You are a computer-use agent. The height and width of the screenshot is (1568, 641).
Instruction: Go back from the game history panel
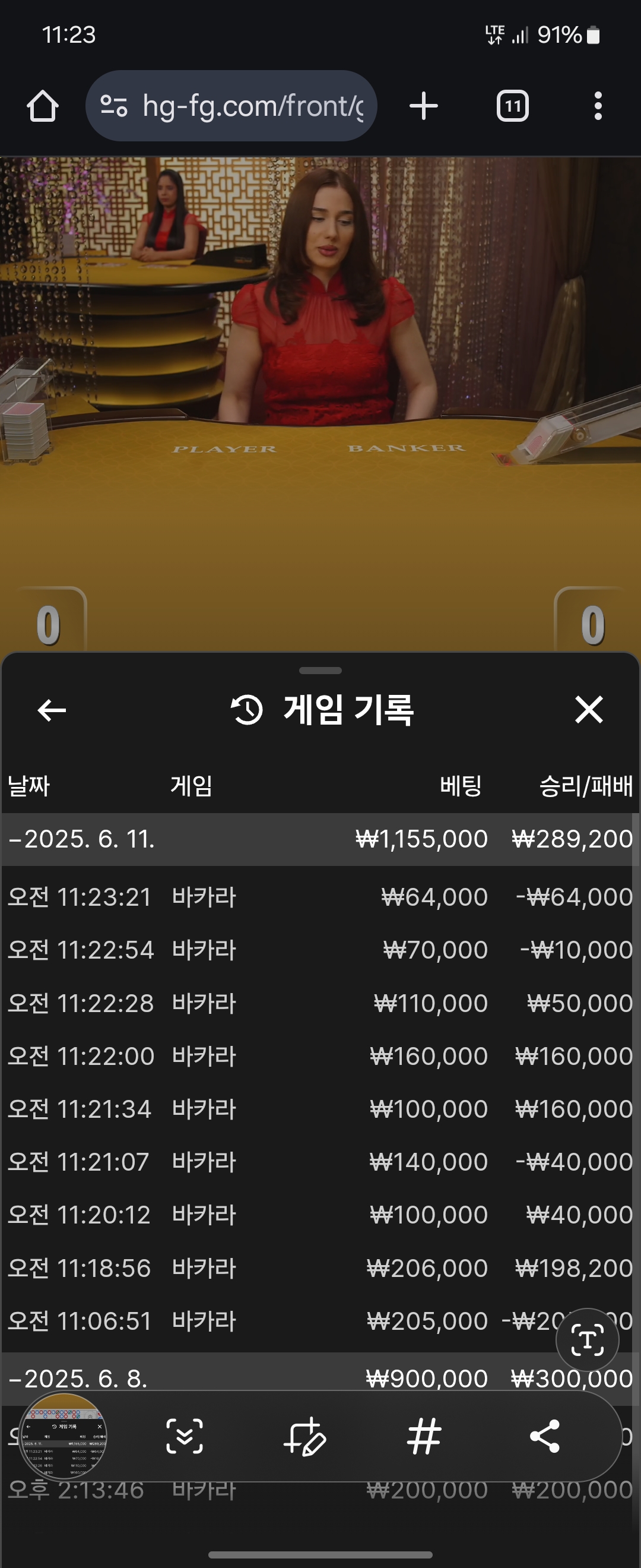point(52,710)
